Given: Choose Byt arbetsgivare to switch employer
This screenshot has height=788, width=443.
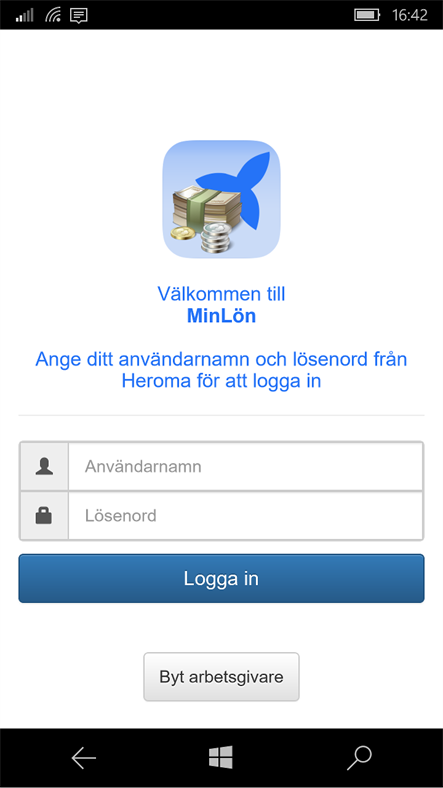Looking at the screenshot, I should click(222, 676).
